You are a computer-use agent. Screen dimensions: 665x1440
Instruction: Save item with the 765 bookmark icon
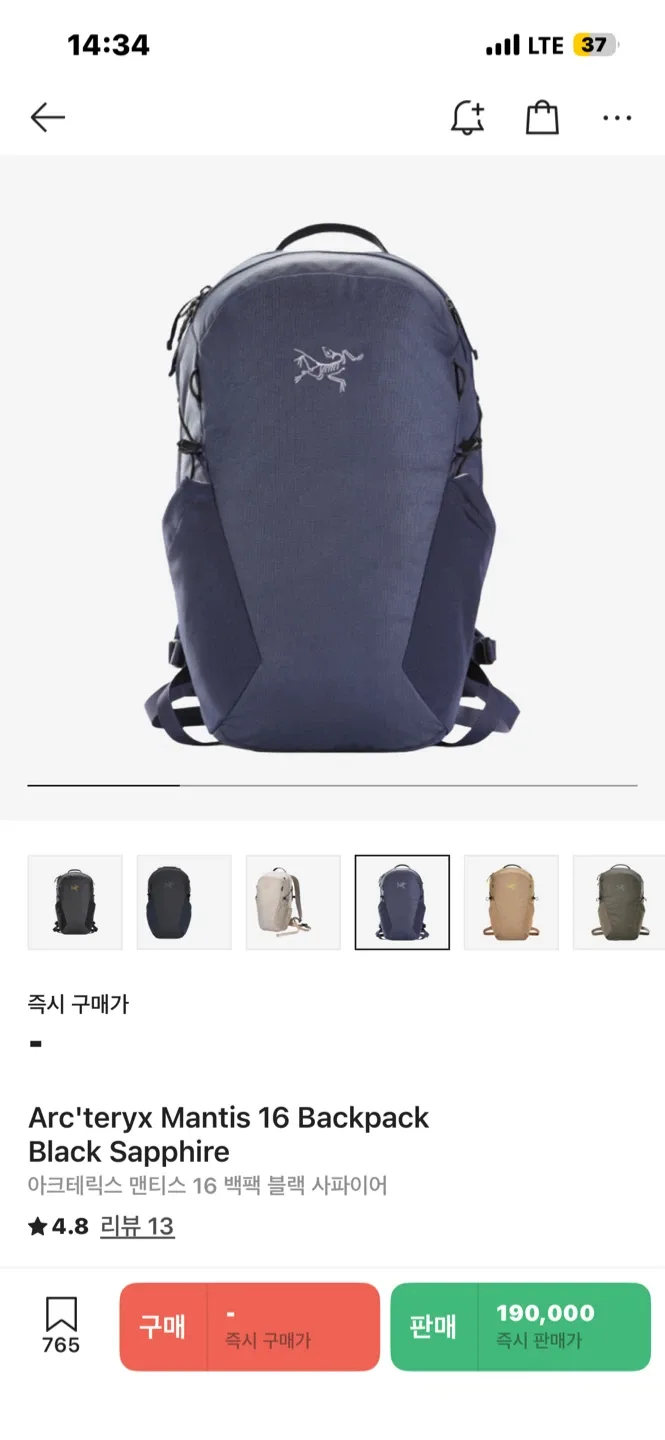tap(61, 1325)
